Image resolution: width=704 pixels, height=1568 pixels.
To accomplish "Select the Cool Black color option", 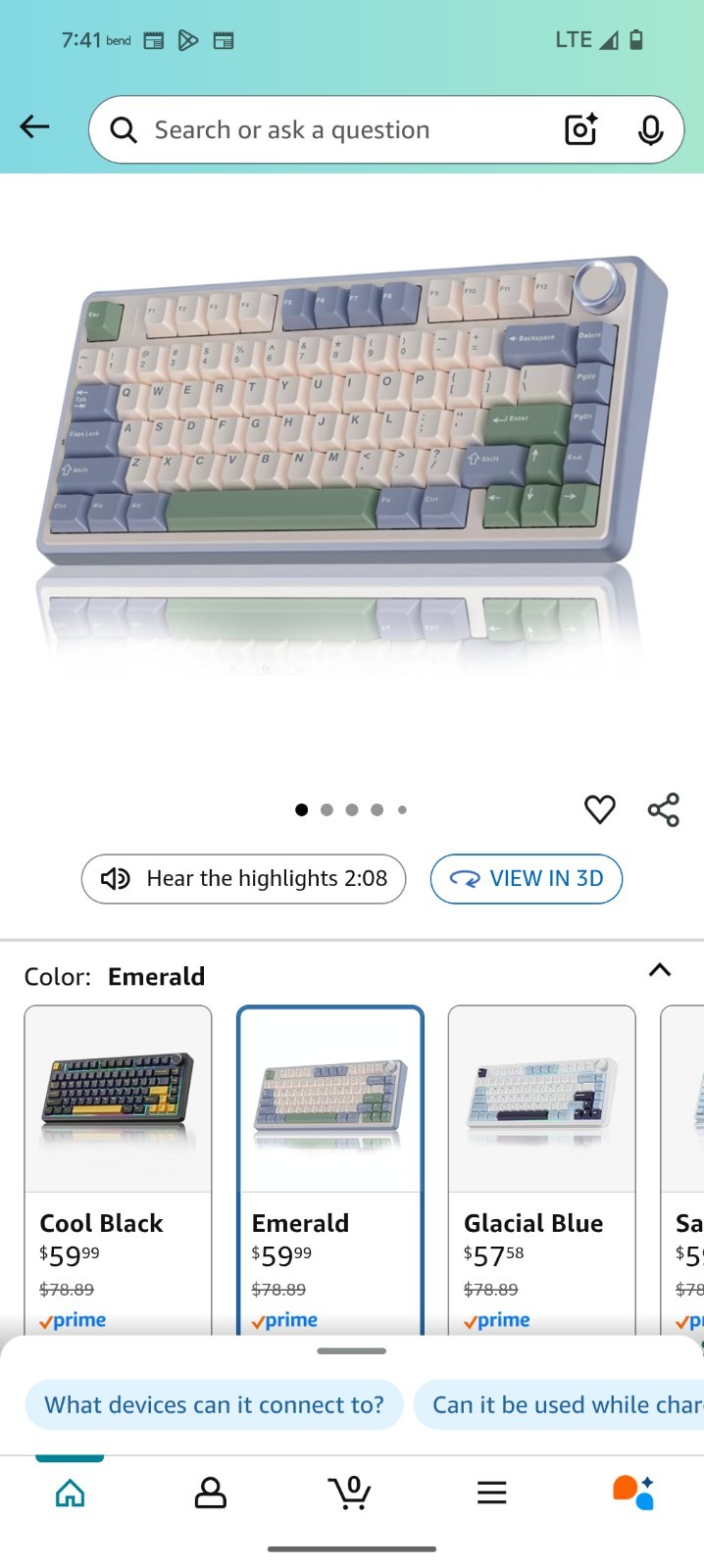I will coord(118,1166).
